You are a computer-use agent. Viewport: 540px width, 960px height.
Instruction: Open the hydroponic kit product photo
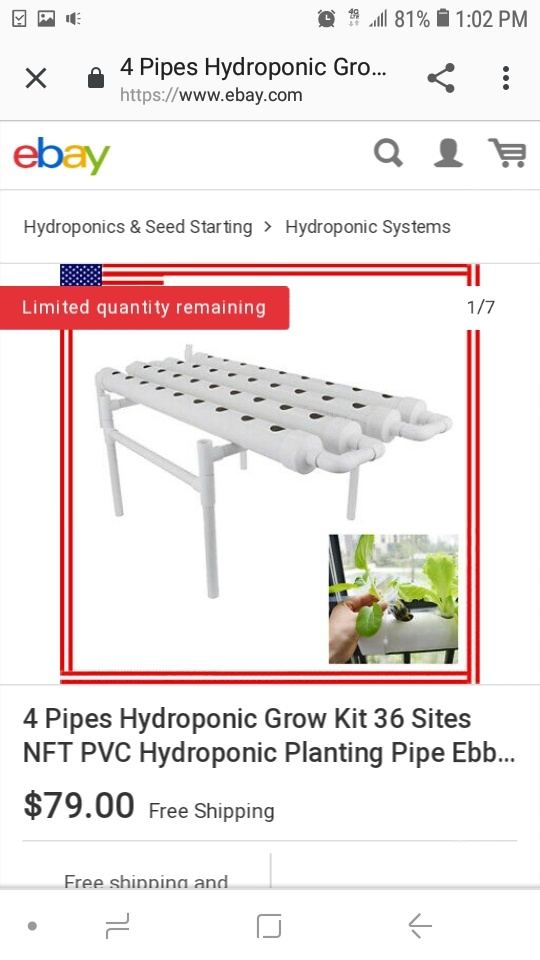coord(269,473)
